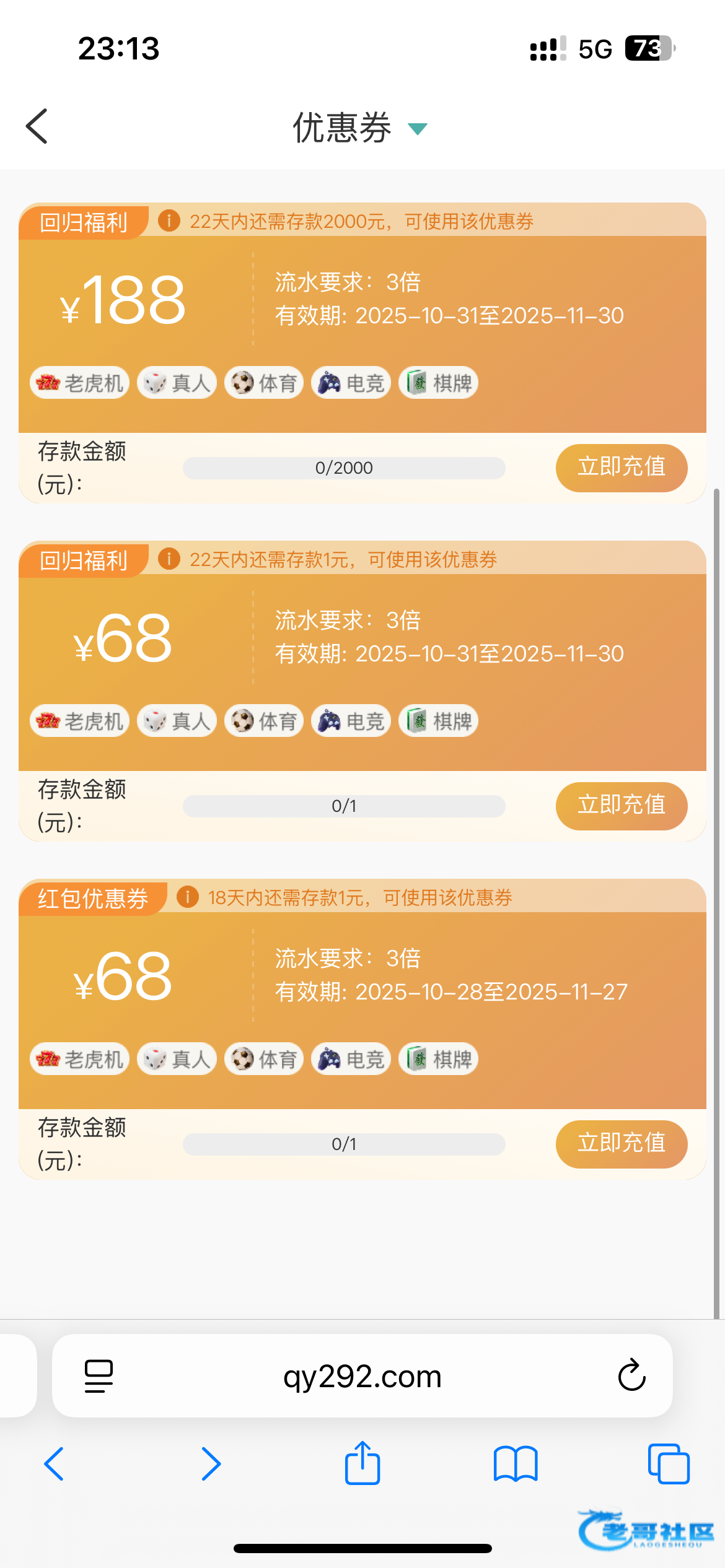Tap the qy292.com address field

[x=362, y=1376]
